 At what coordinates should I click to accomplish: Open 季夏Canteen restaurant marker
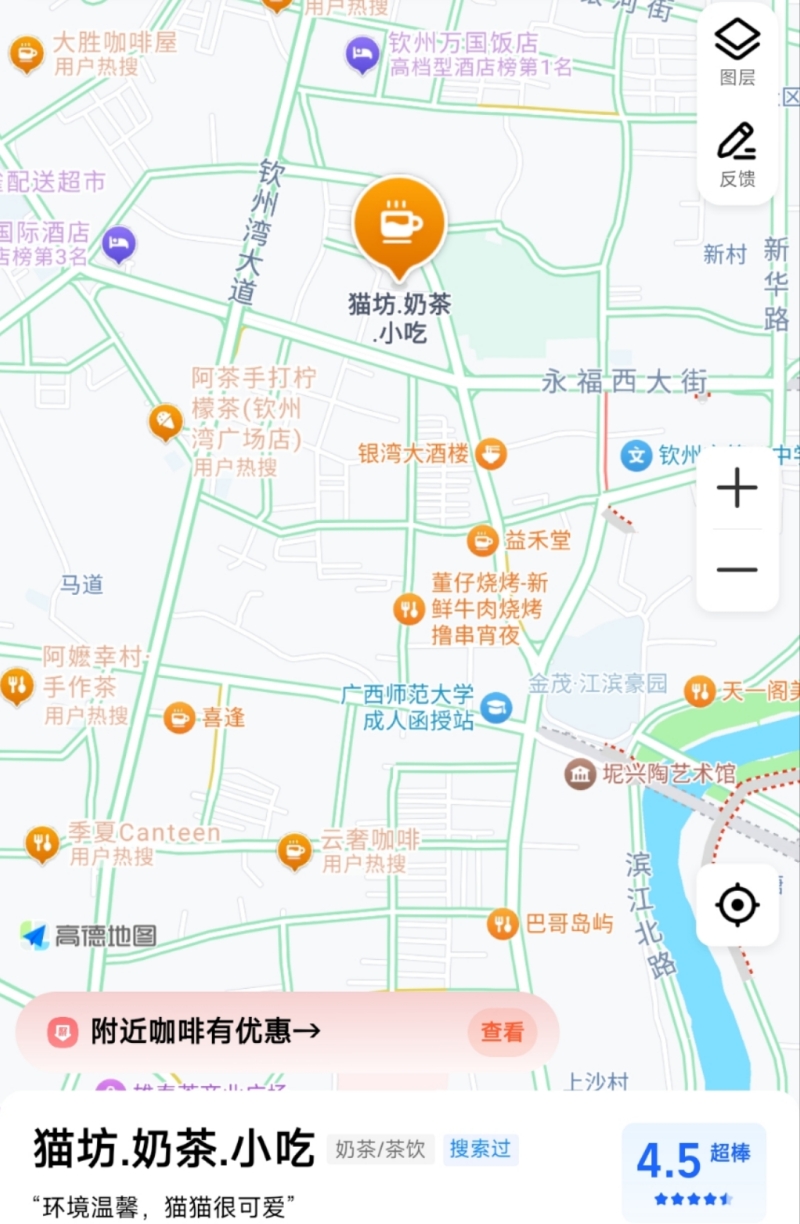(x=41, y=843)
